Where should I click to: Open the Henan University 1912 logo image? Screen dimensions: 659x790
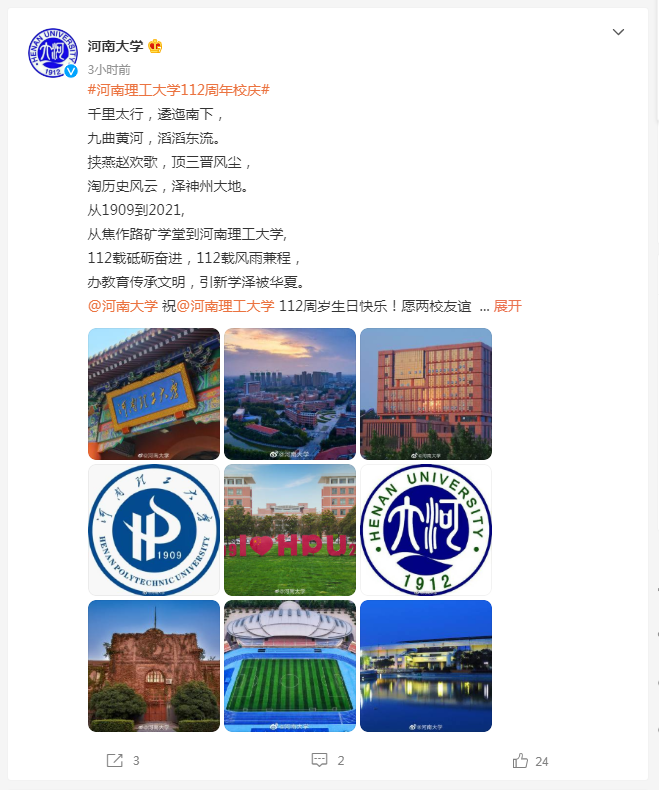[x=426, y=530]
